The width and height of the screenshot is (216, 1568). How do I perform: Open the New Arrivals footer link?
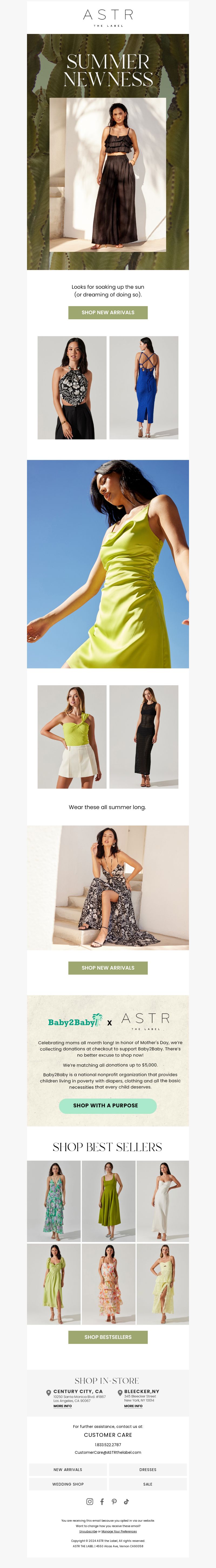[x=68, y=1469]
